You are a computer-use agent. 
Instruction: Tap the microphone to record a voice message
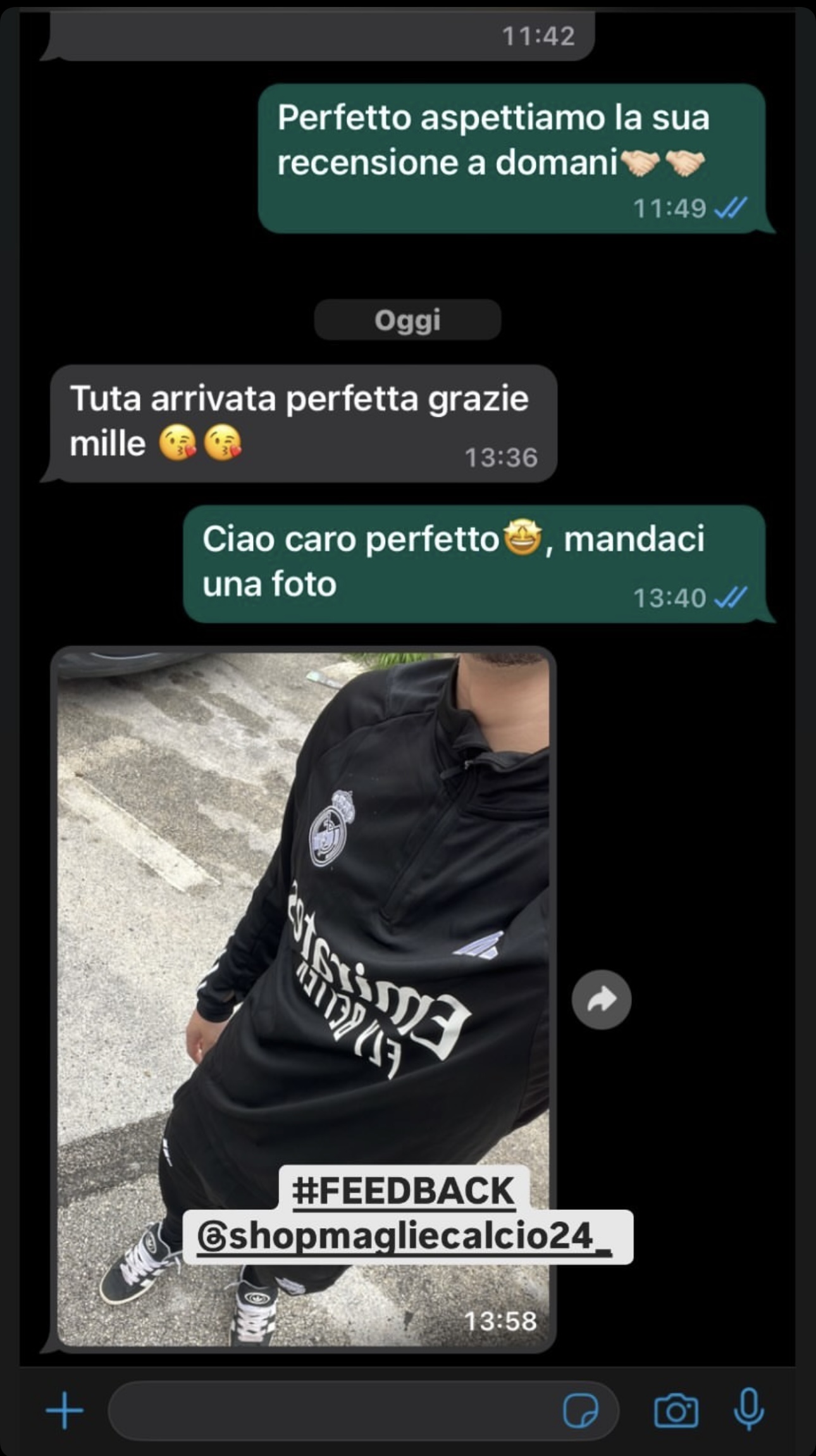[x=749, y=1410]
